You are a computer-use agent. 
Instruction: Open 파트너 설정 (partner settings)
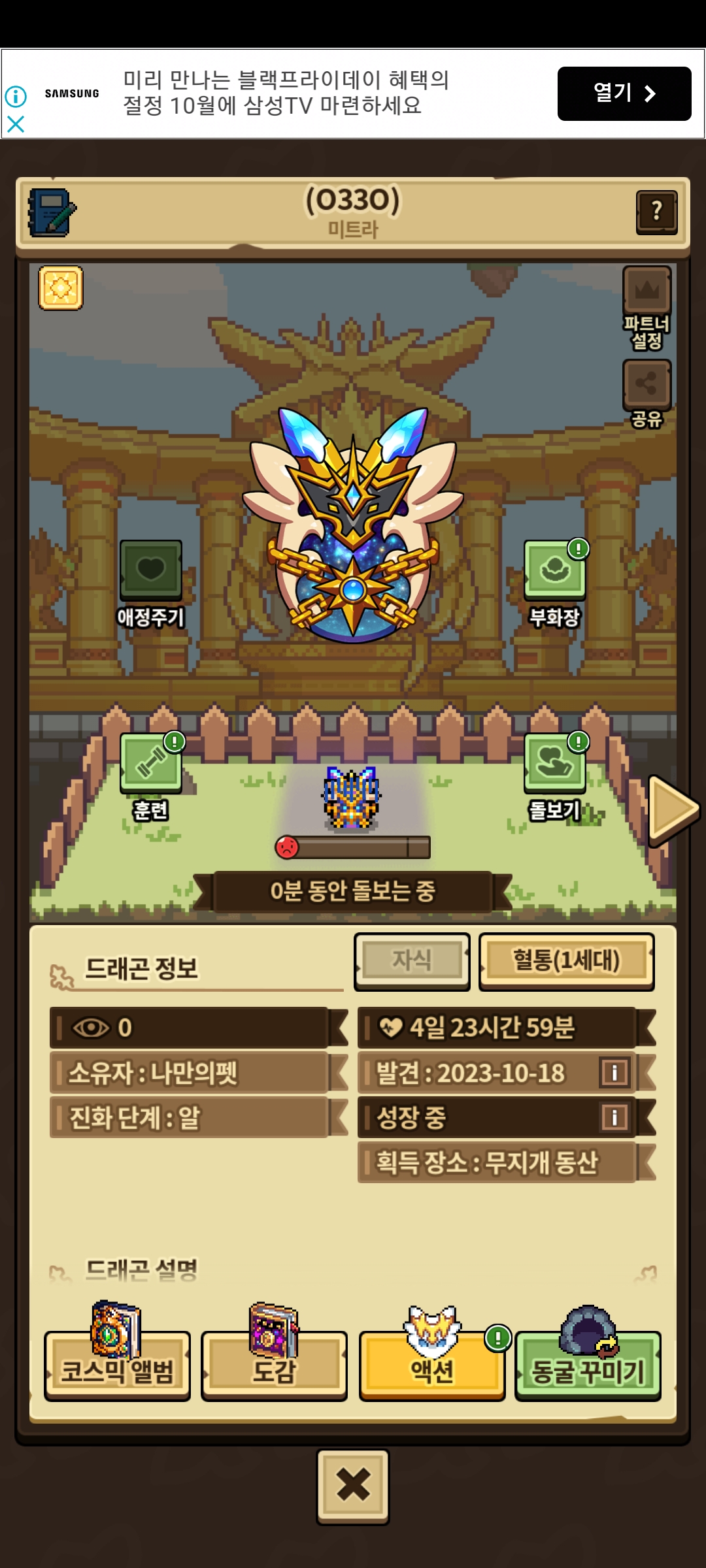tap(647, 291)
